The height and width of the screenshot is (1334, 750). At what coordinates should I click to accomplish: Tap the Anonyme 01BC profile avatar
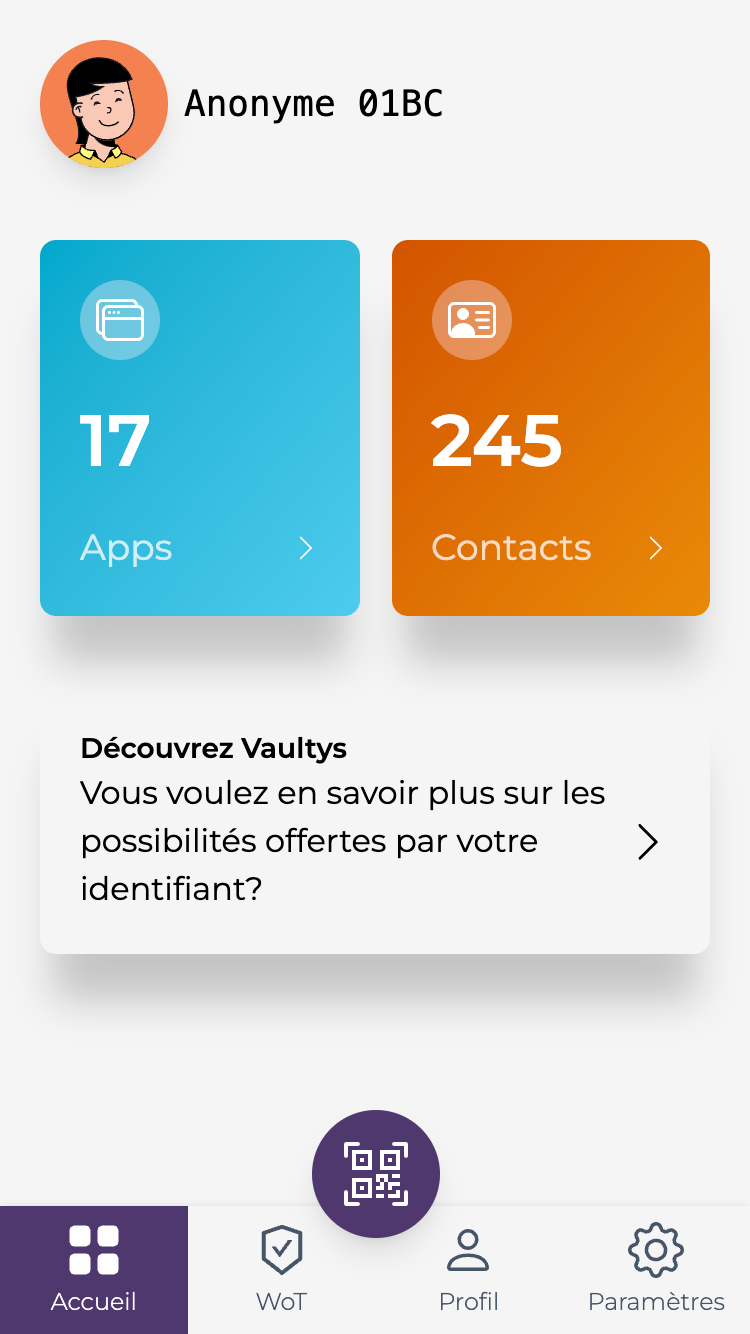tap(104, 104)
